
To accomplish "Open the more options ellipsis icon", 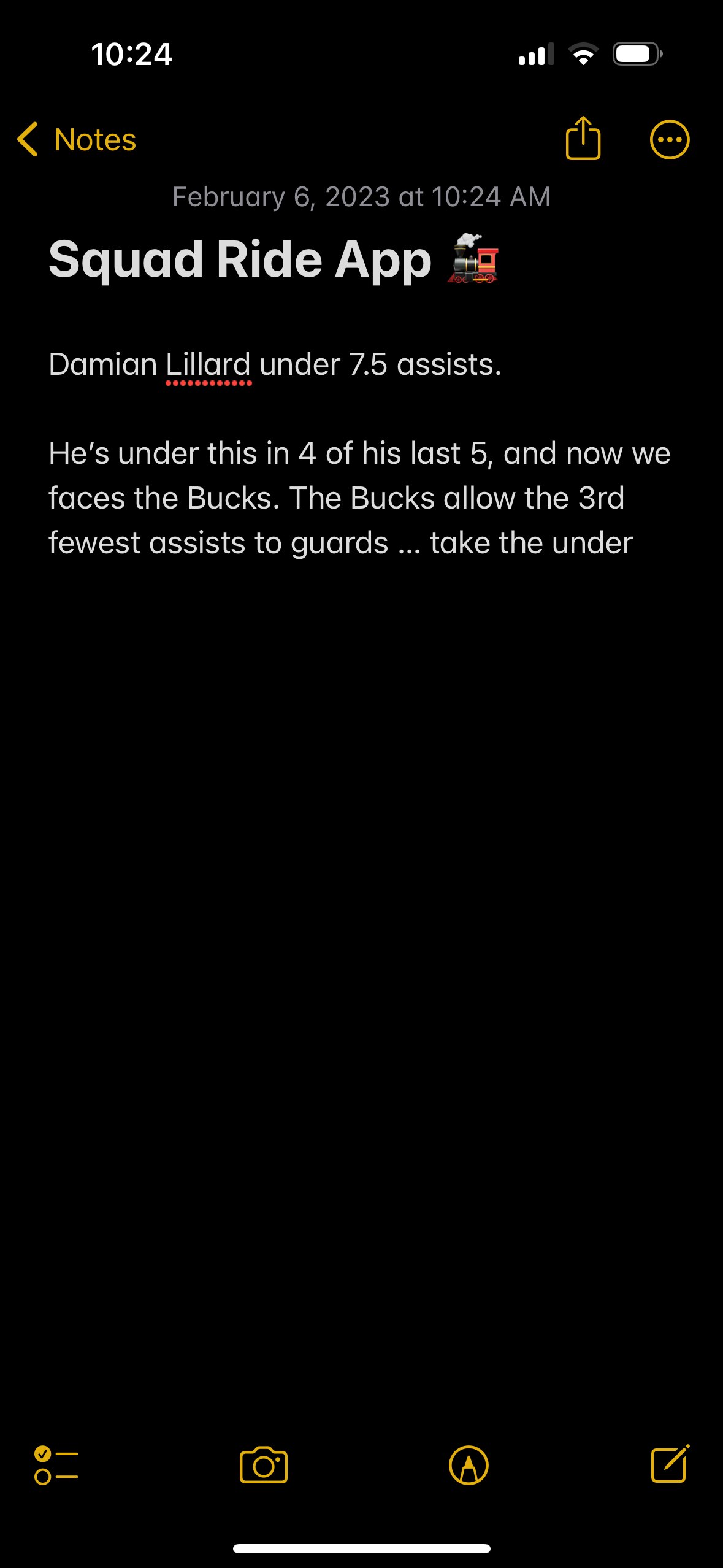I will click(x=669, y=139).
